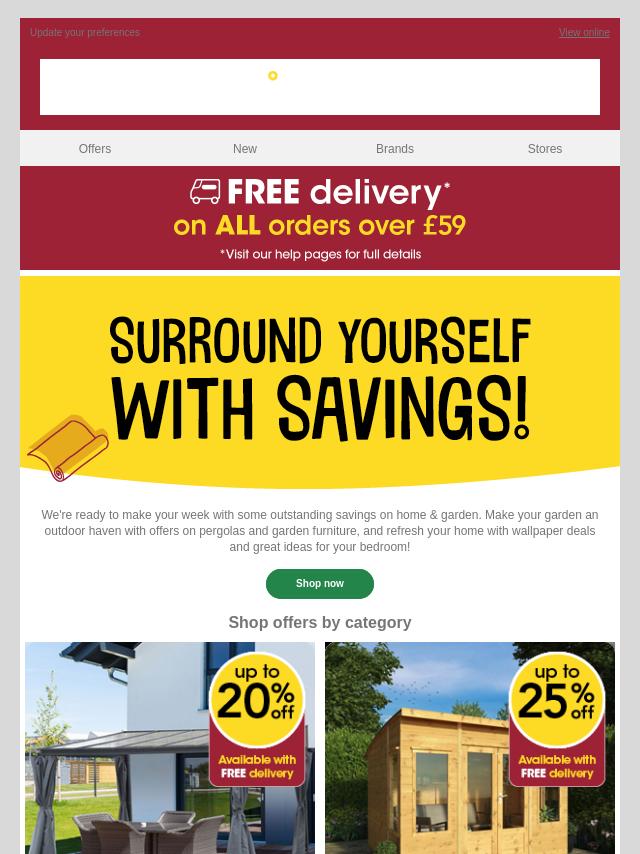Open the free delivery banner
Screen dimensions: 640x854
pyautogui.click(x=320, y=218)
